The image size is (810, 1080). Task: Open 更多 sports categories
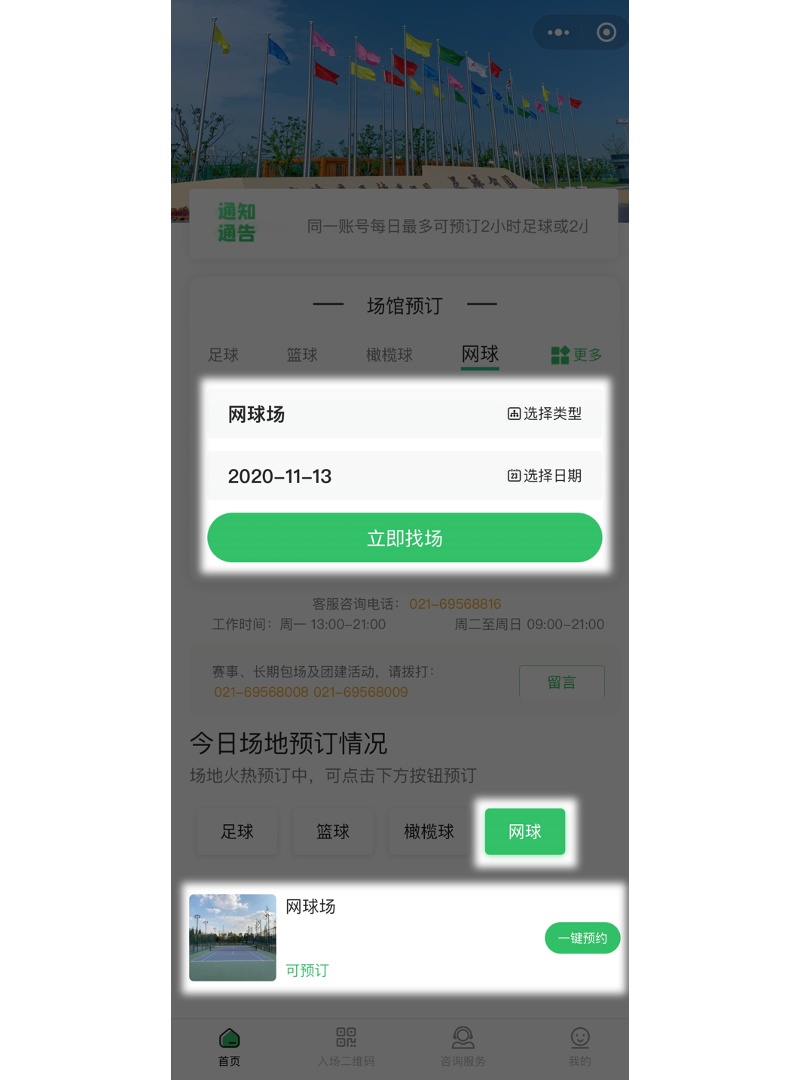tap(576, 355)
